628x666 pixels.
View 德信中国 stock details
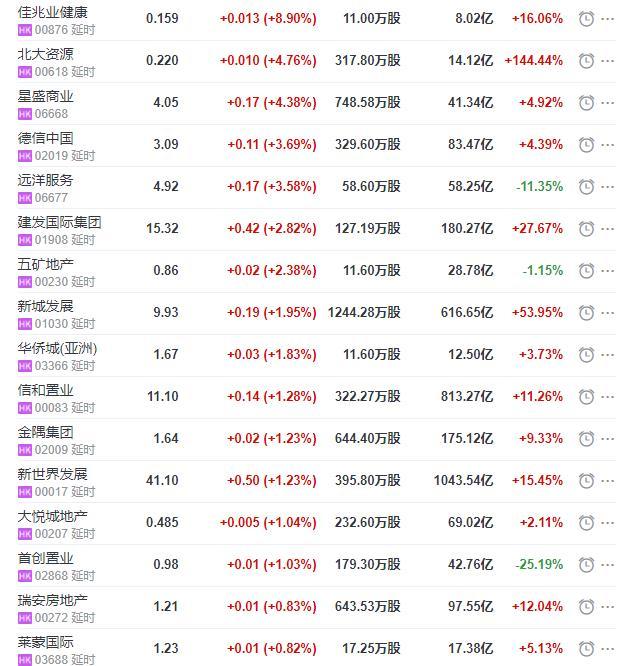pyautogui.click(x=46, y=138)
